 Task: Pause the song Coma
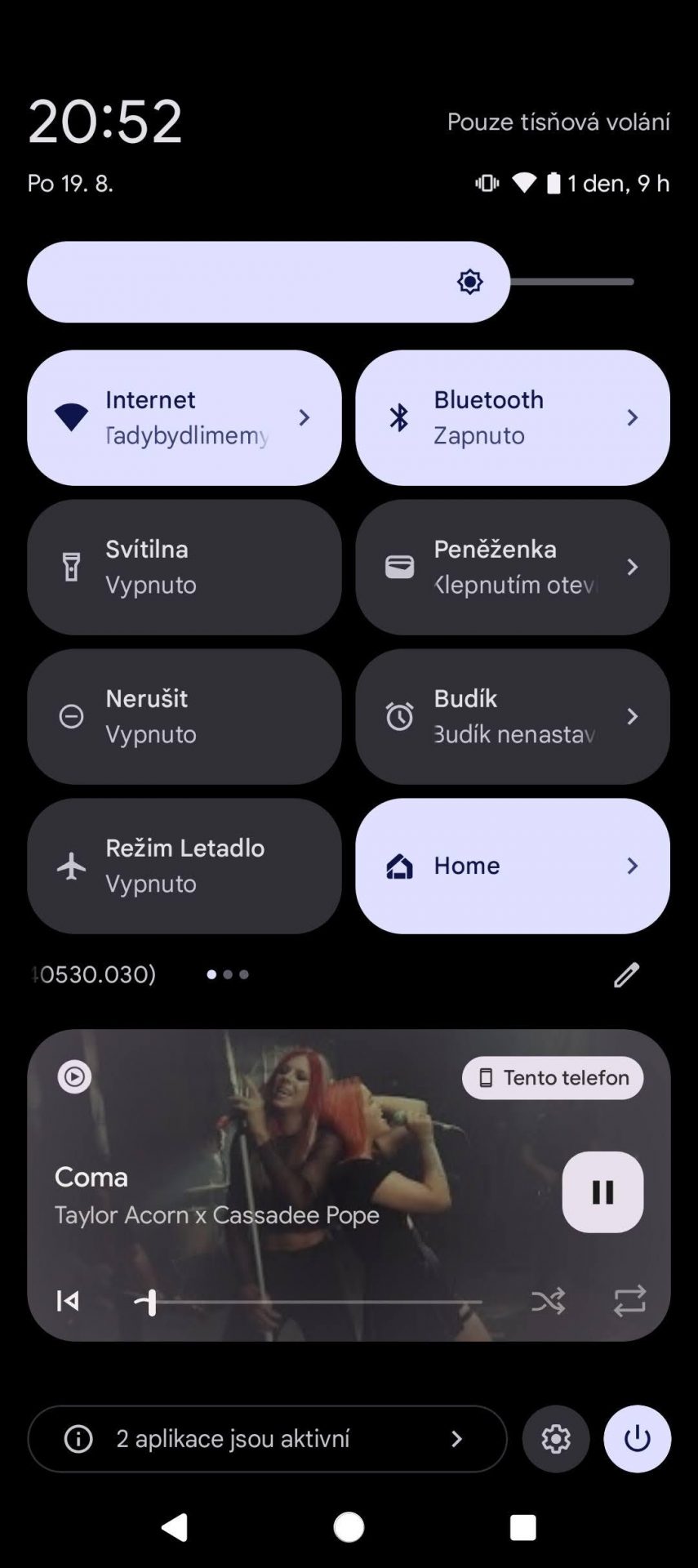point(602,1192)
